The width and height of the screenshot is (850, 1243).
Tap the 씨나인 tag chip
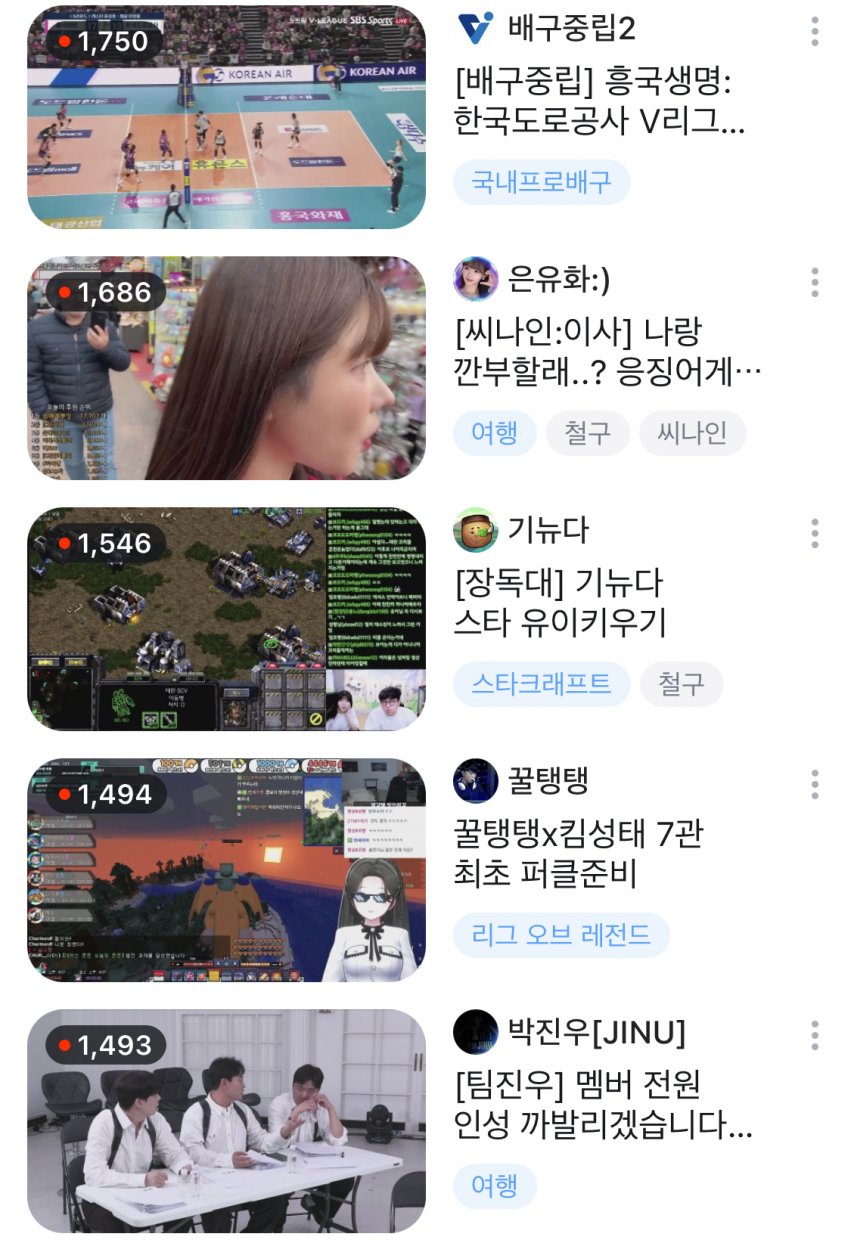pyautogui.click(x=692, y=433)
